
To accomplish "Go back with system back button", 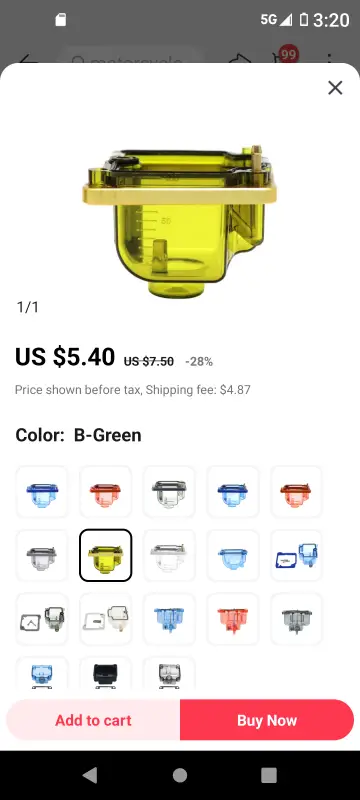I will tap(90, 775).
